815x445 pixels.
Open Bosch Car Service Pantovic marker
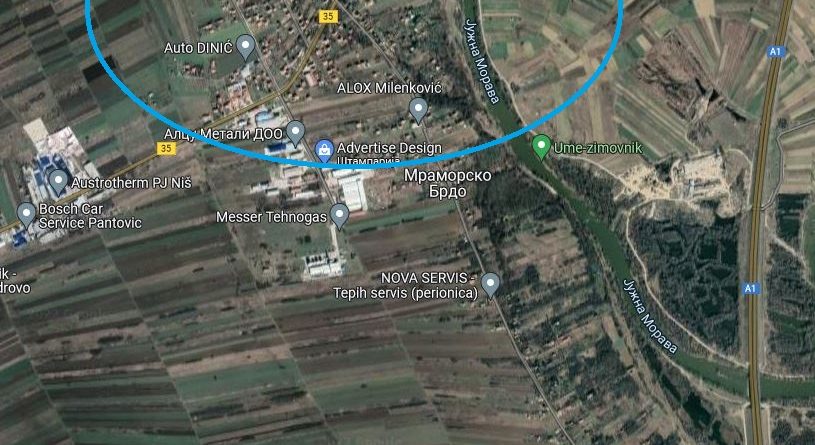pyautogui.click(x=26, y=212)
